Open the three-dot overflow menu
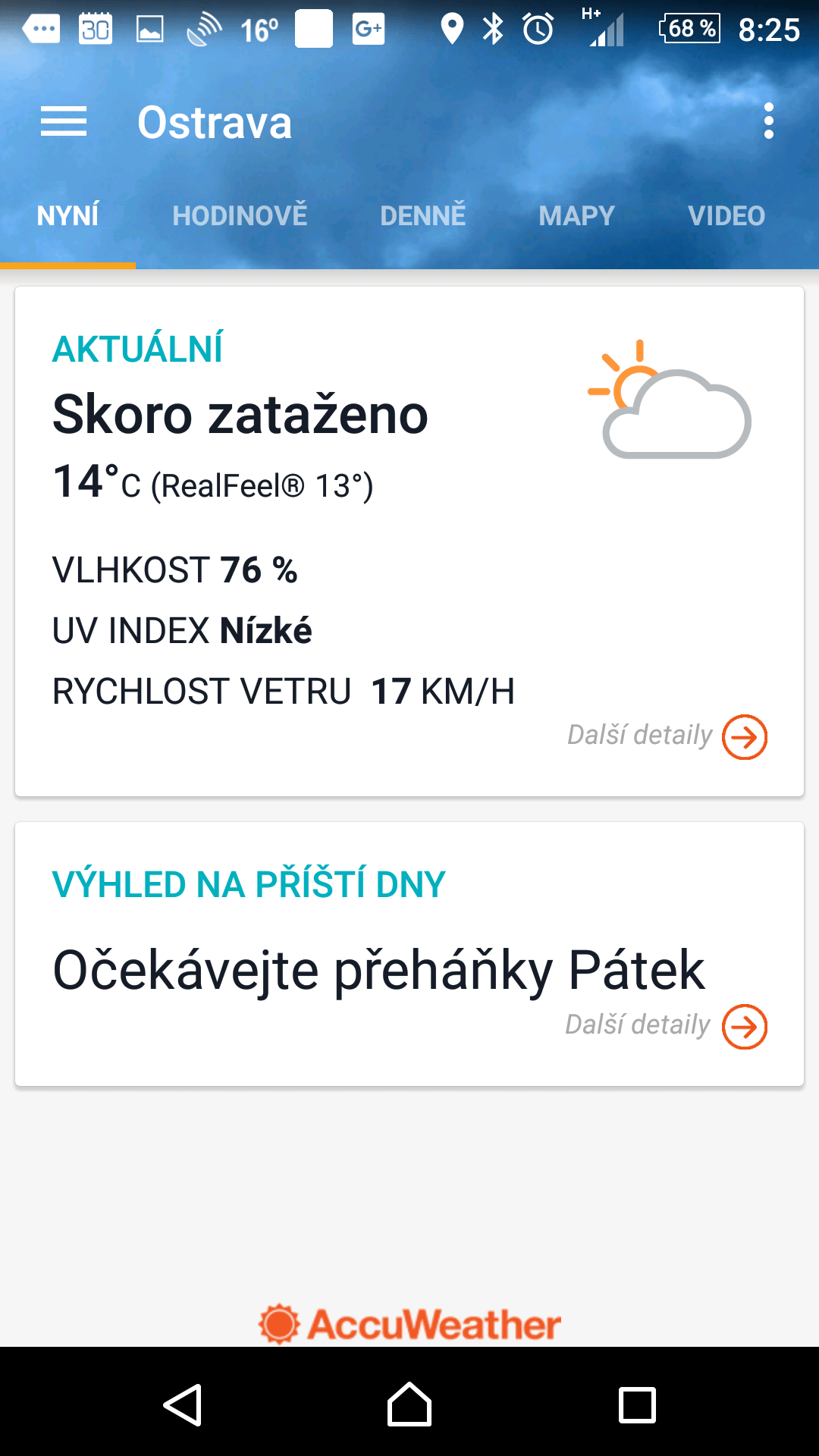819x1456 pixels. point(768,121)
